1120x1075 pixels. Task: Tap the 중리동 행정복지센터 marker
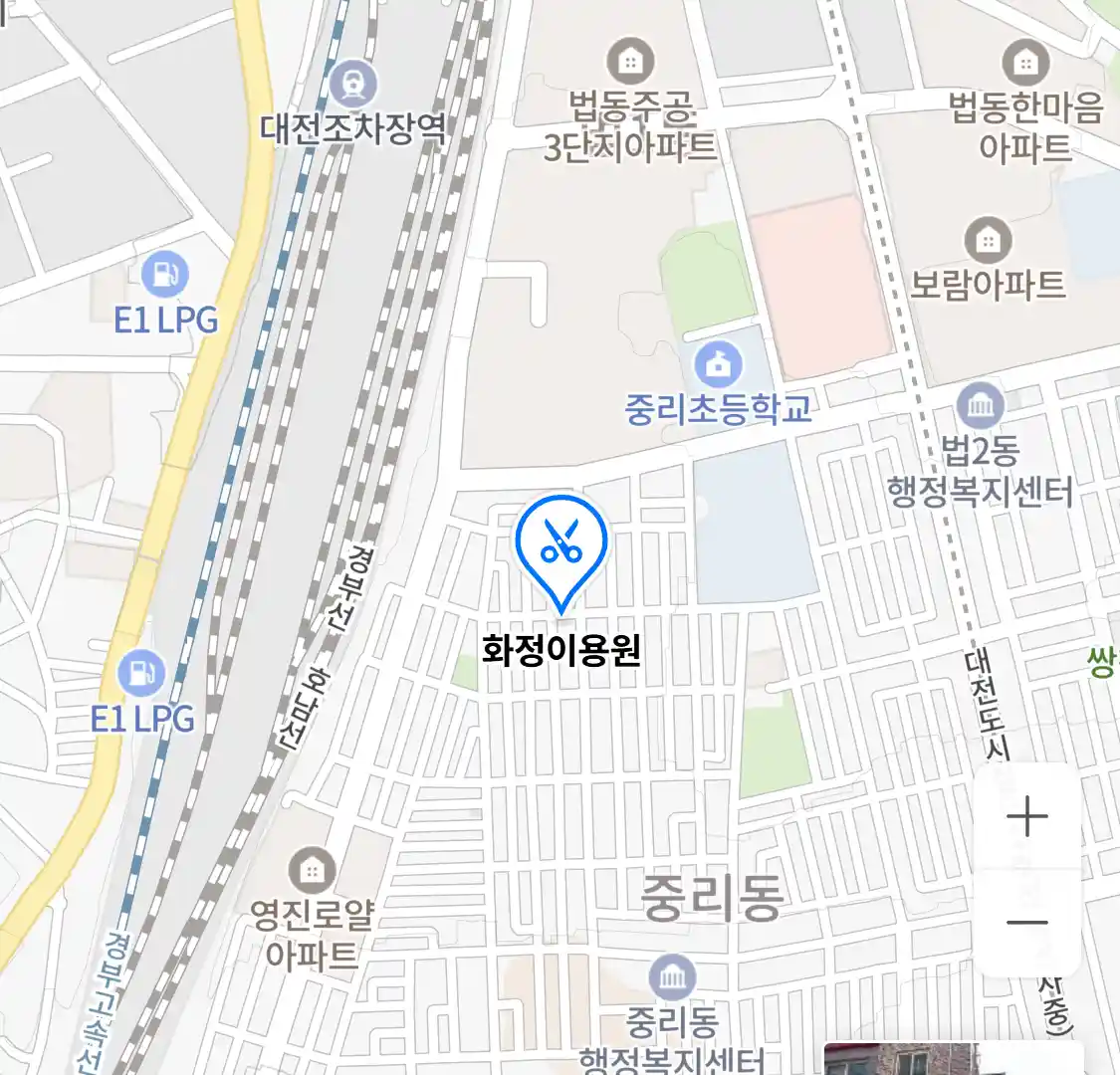673,978
